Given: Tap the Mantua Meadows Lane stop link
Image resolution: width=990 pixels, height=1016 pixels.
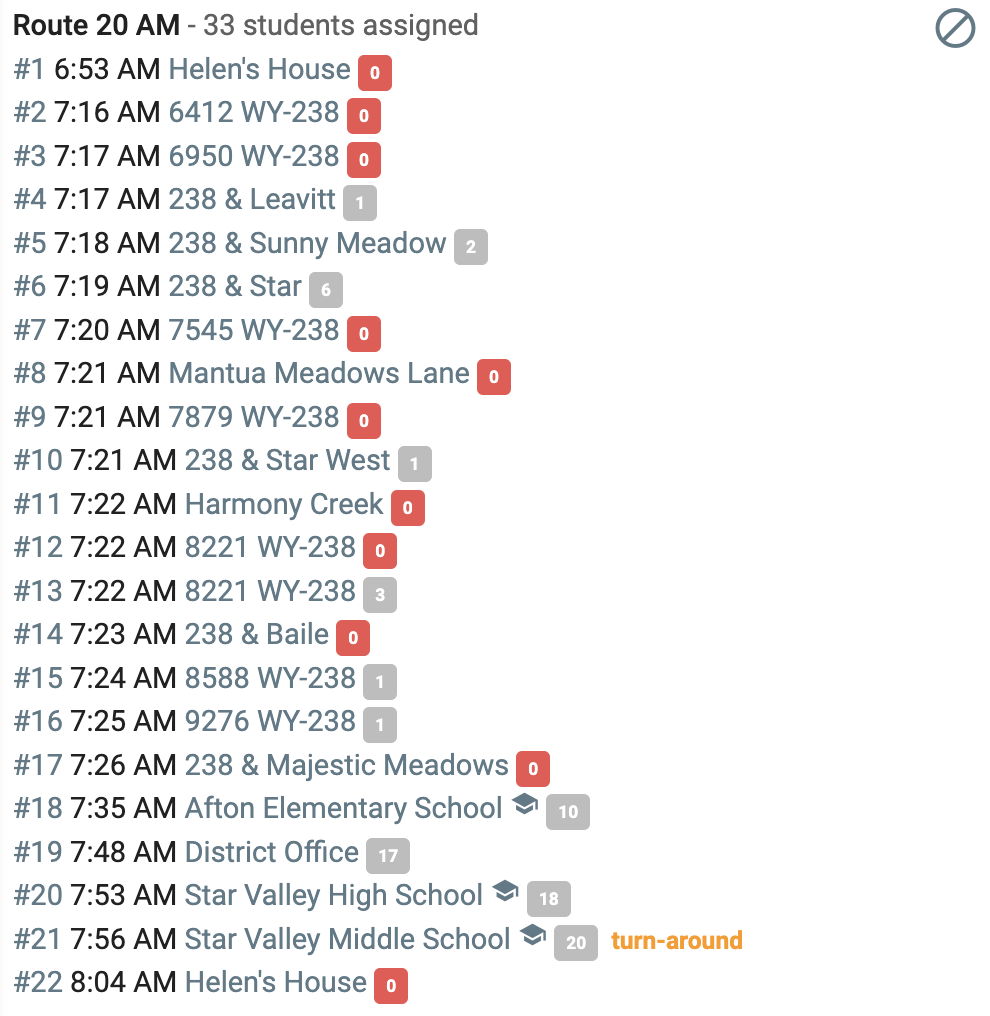Looking at the screenshot, I should click(319, 373).
